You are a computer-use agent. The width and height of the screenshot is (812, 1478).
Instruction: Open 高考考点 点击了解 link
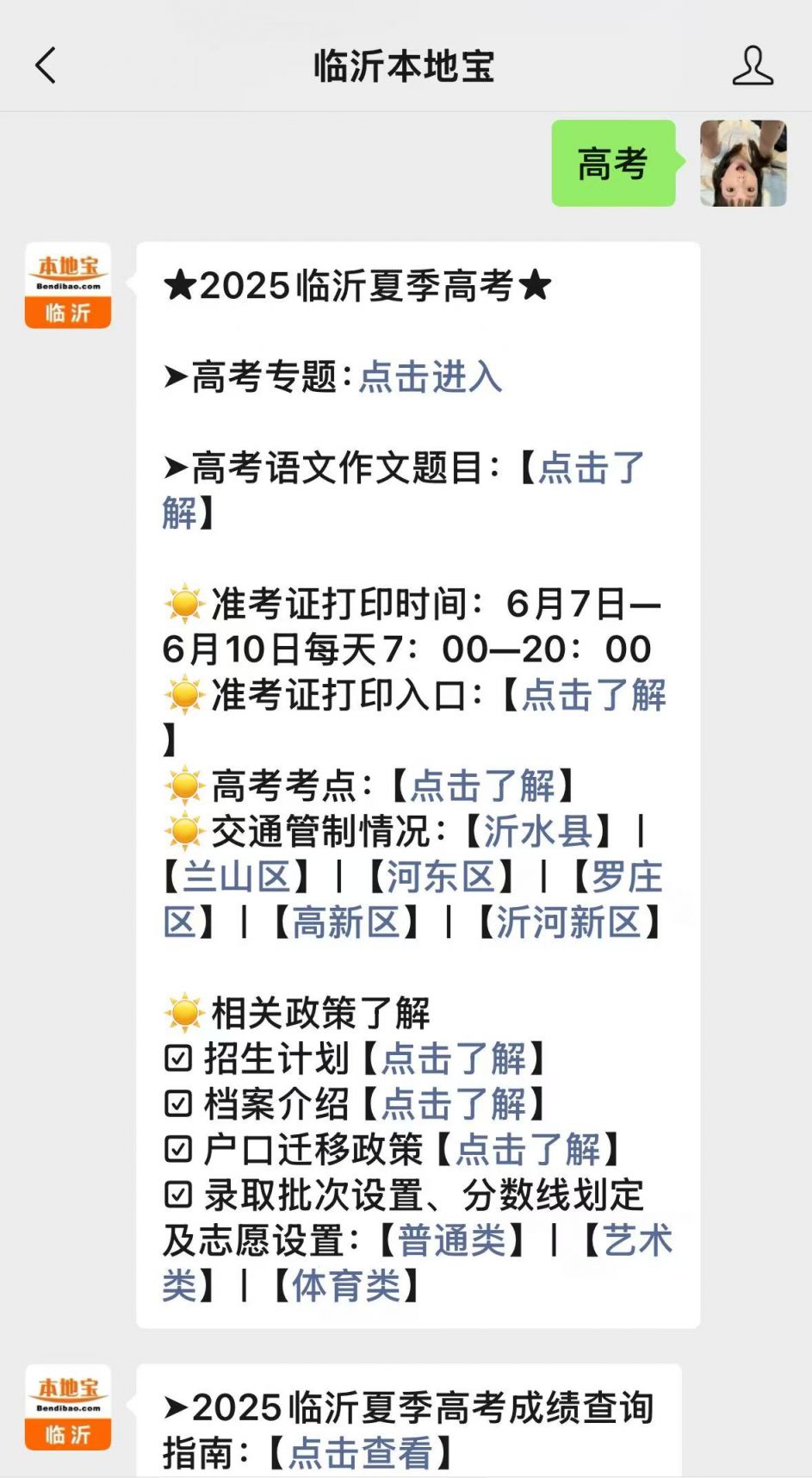[482, 786]
